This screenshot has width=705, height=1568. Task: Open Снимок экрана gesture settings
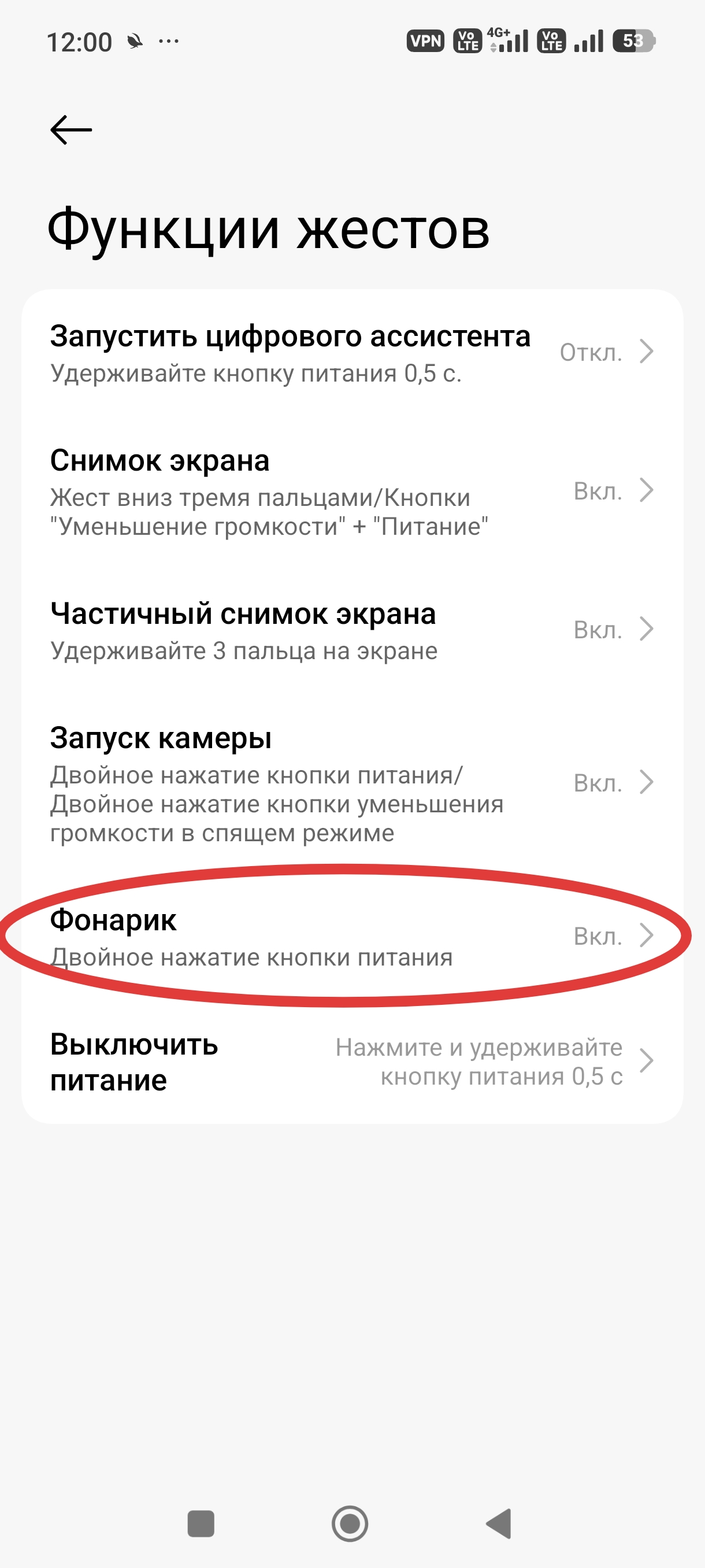point(351,492)
